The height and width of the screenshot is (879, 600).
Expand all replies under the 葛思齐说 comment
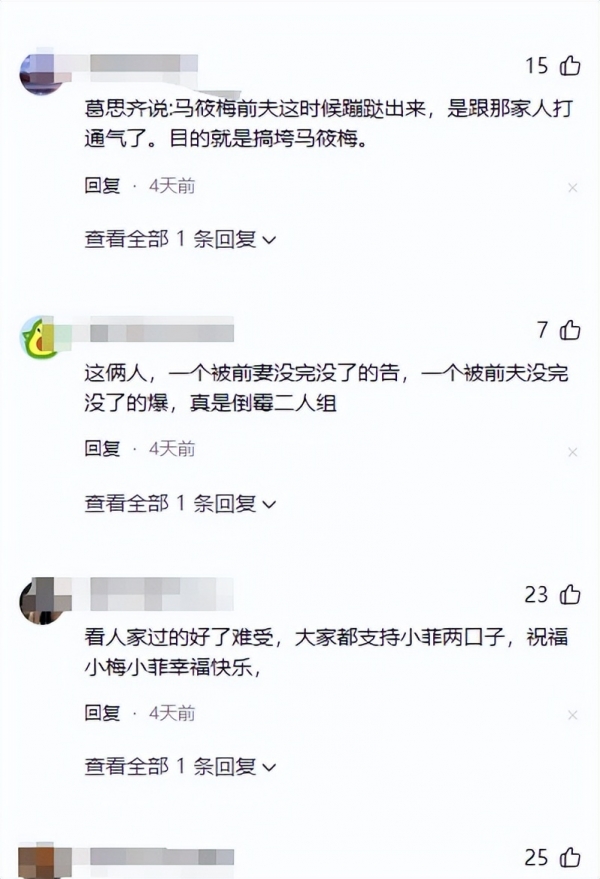click(179, 240)
